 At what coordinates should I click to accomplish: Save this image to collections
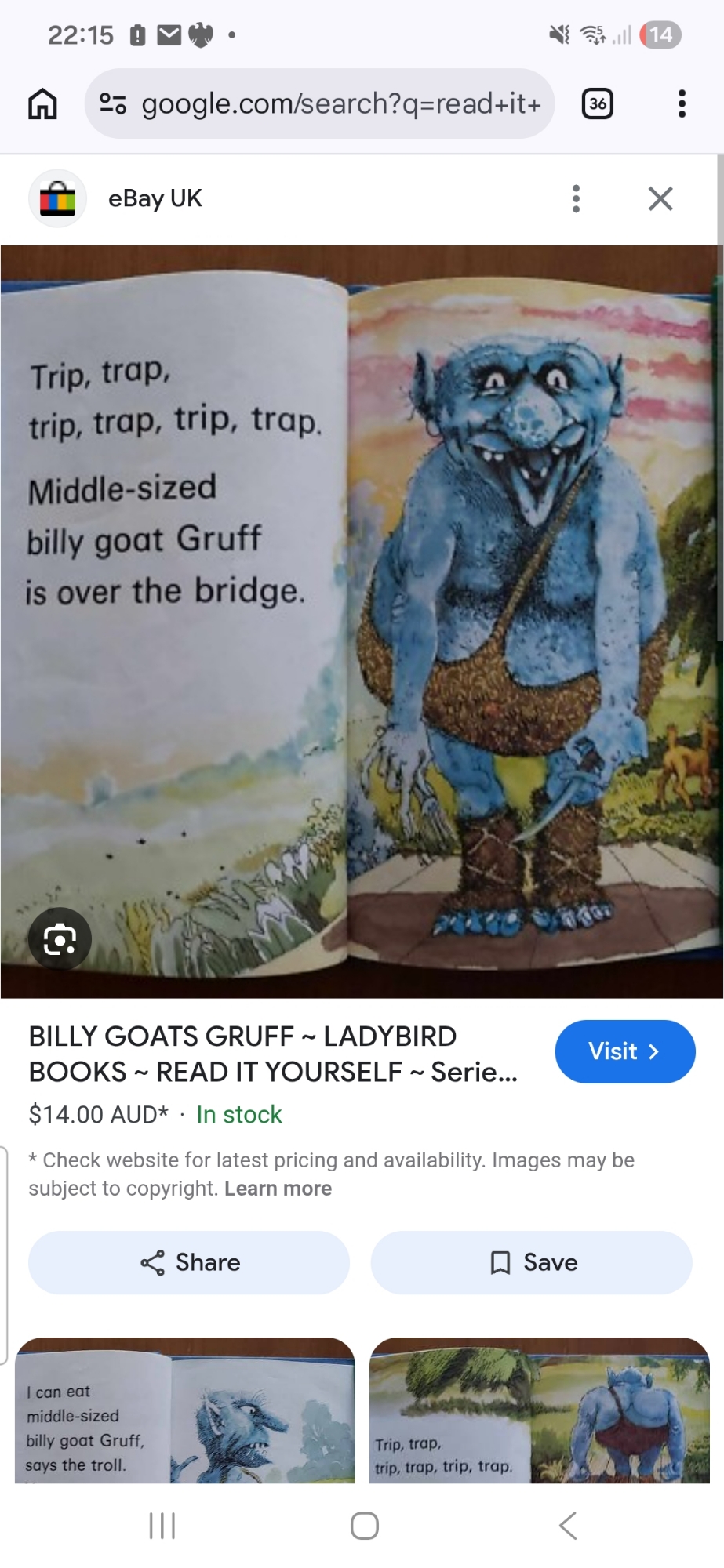[531, 1262]
